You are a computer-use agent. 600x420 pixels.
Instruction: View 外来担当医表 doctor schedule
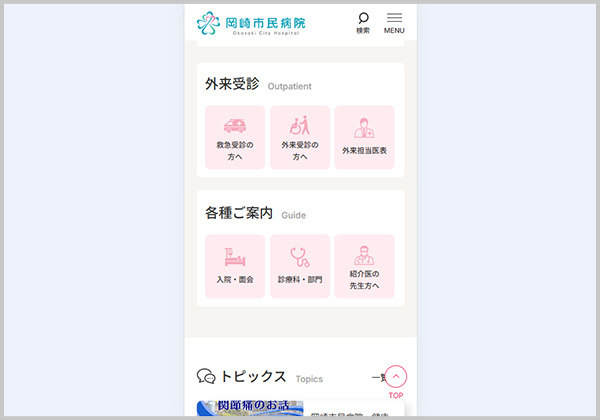click(364, 138)
